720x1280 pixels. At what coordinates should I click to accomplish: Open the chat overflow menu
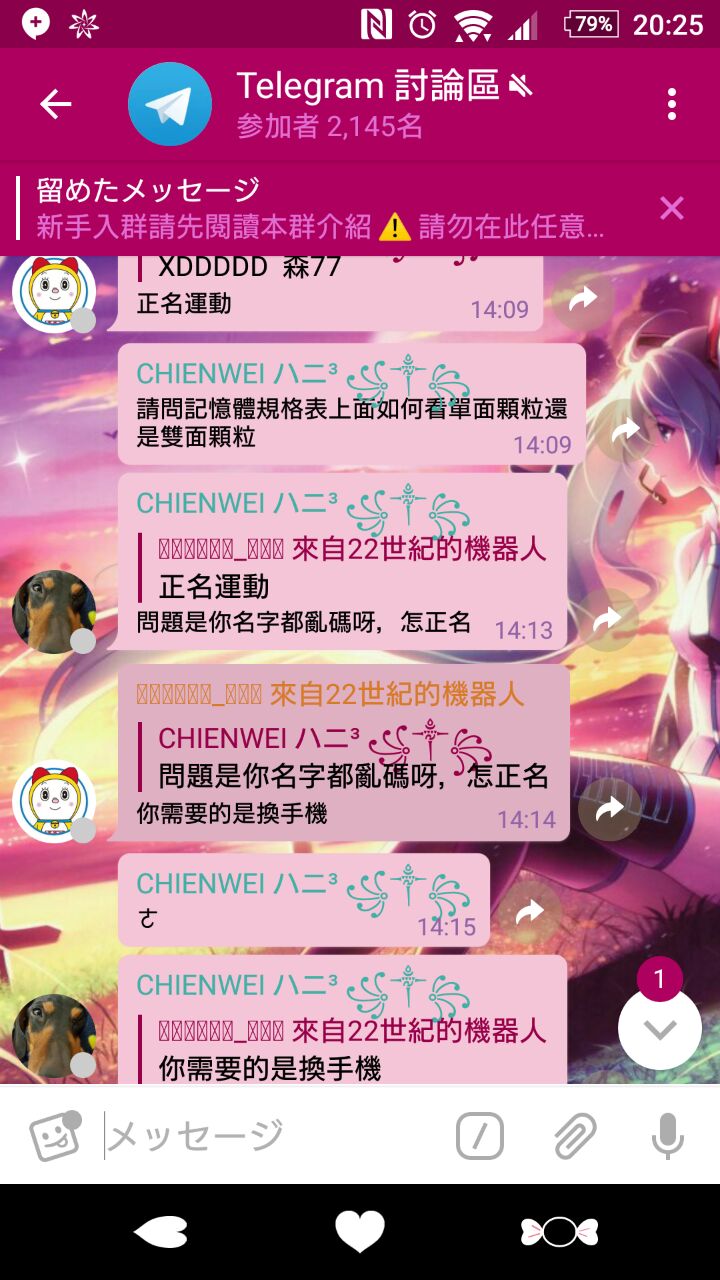click(x=671, y=104)
